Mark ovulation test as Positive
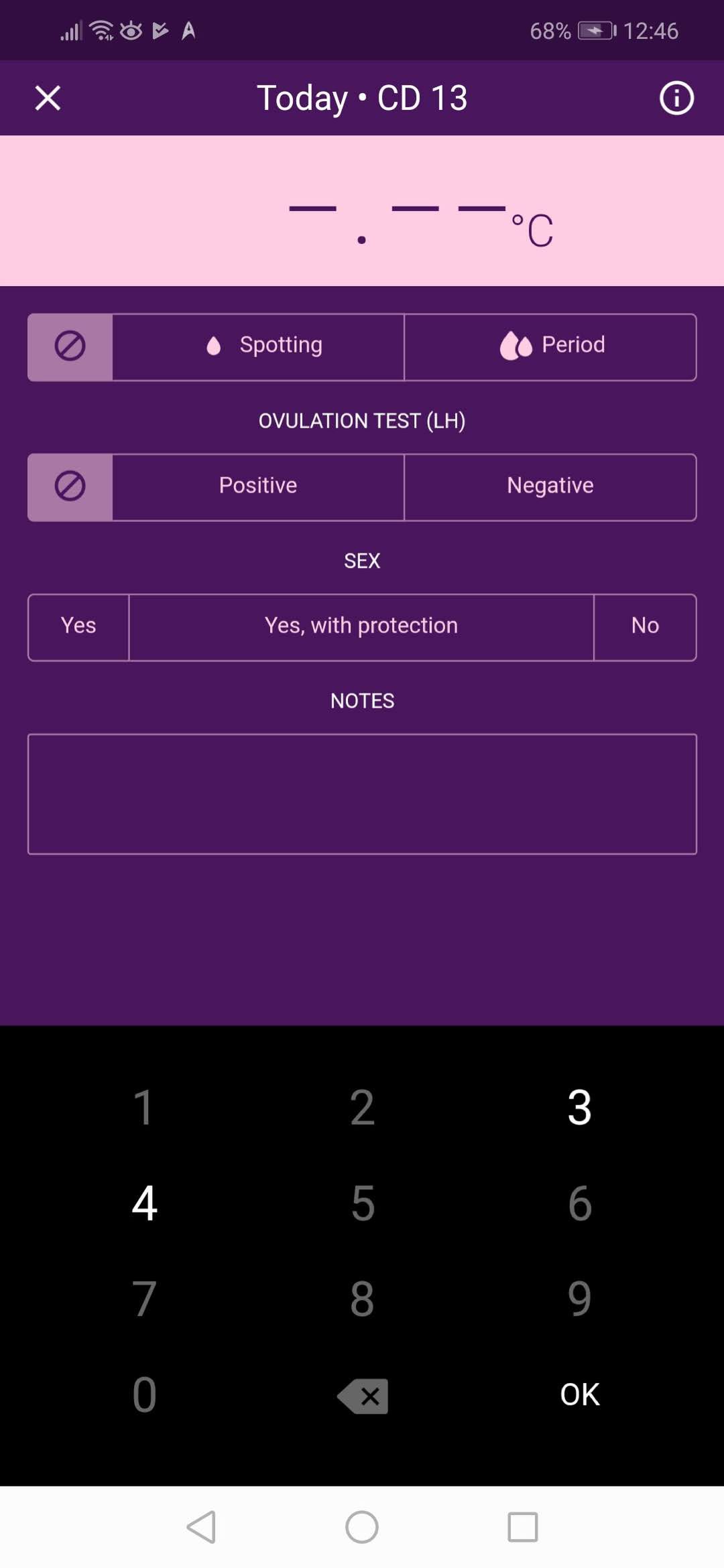 click(258, 487)
